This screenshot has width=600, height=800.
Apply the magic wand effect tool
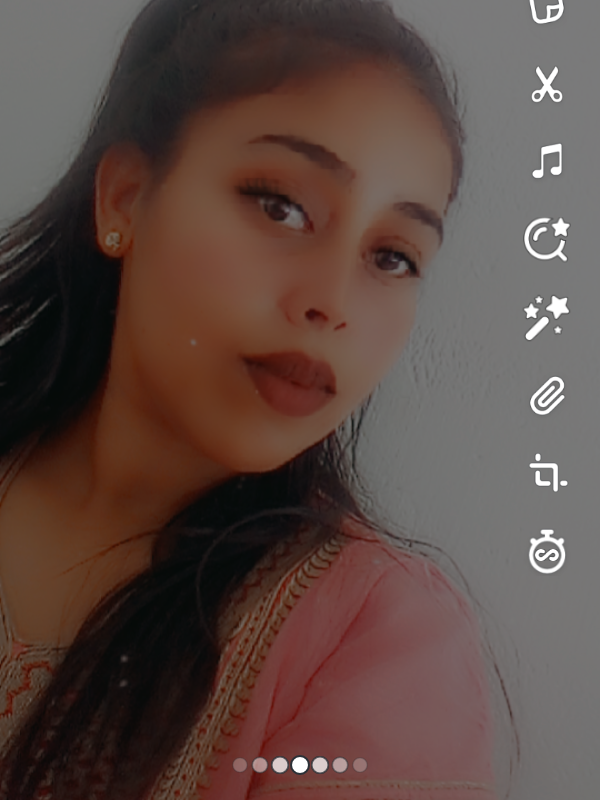[x=547, y=317]
